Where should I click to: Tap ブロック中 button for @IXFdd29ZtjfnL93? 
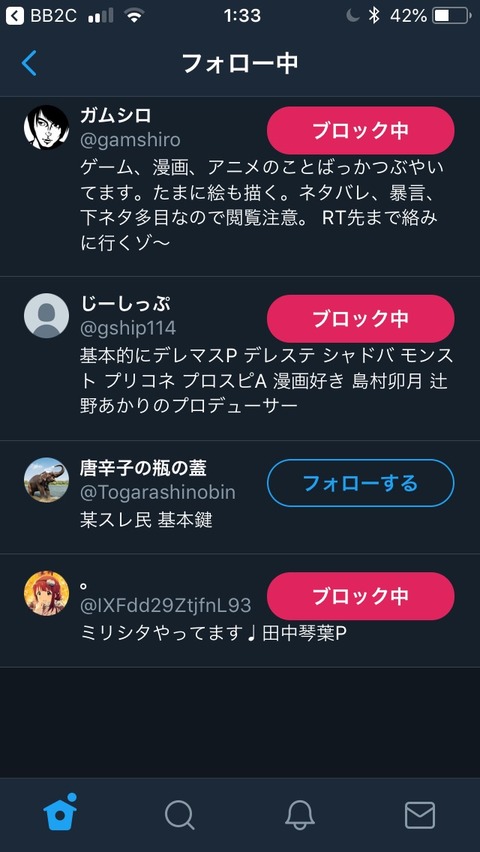tap(360, 596)
